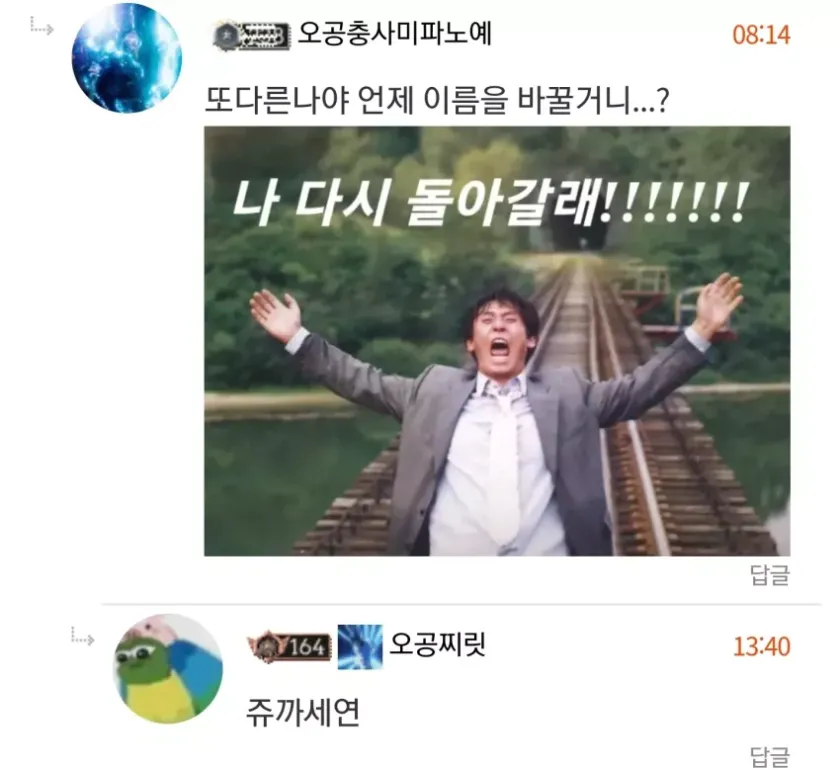The image size is (840, 770).
Task: Open 오공충사미파노예's profile picture
Action: (126, 58)
